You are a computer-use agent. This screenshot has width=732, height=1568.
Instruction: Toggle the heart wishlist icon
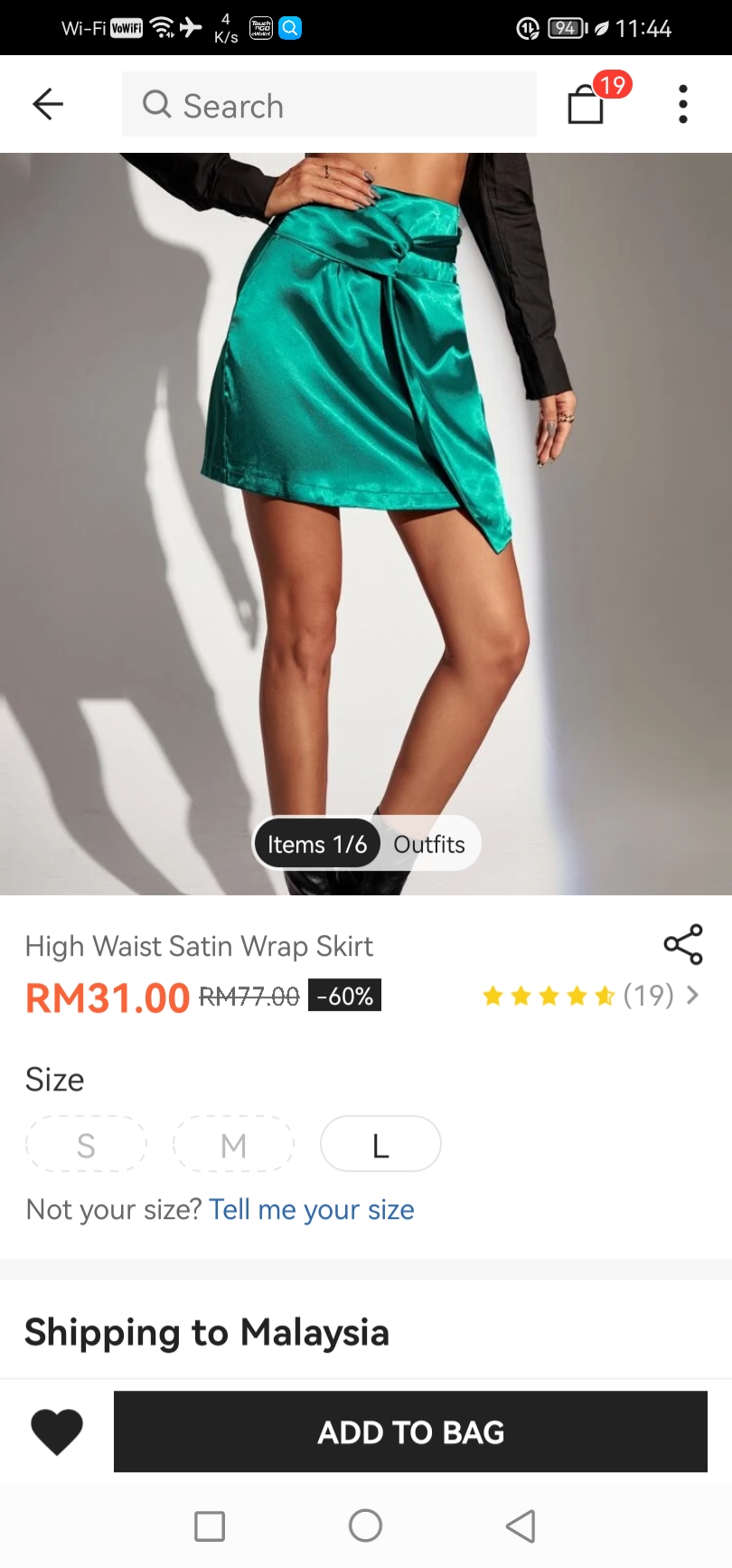coord(57,1432)
